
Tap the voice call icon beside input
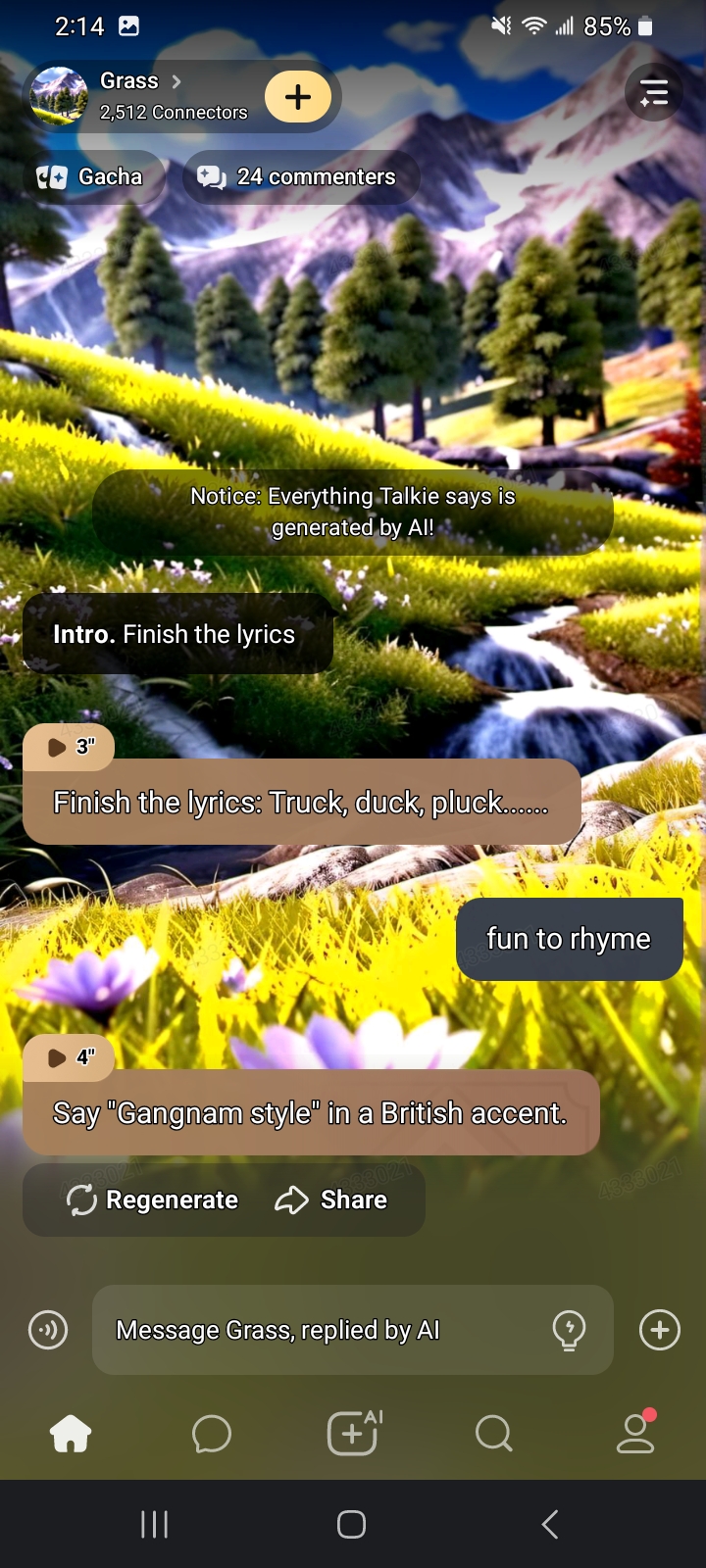(x=48, y=1330)
